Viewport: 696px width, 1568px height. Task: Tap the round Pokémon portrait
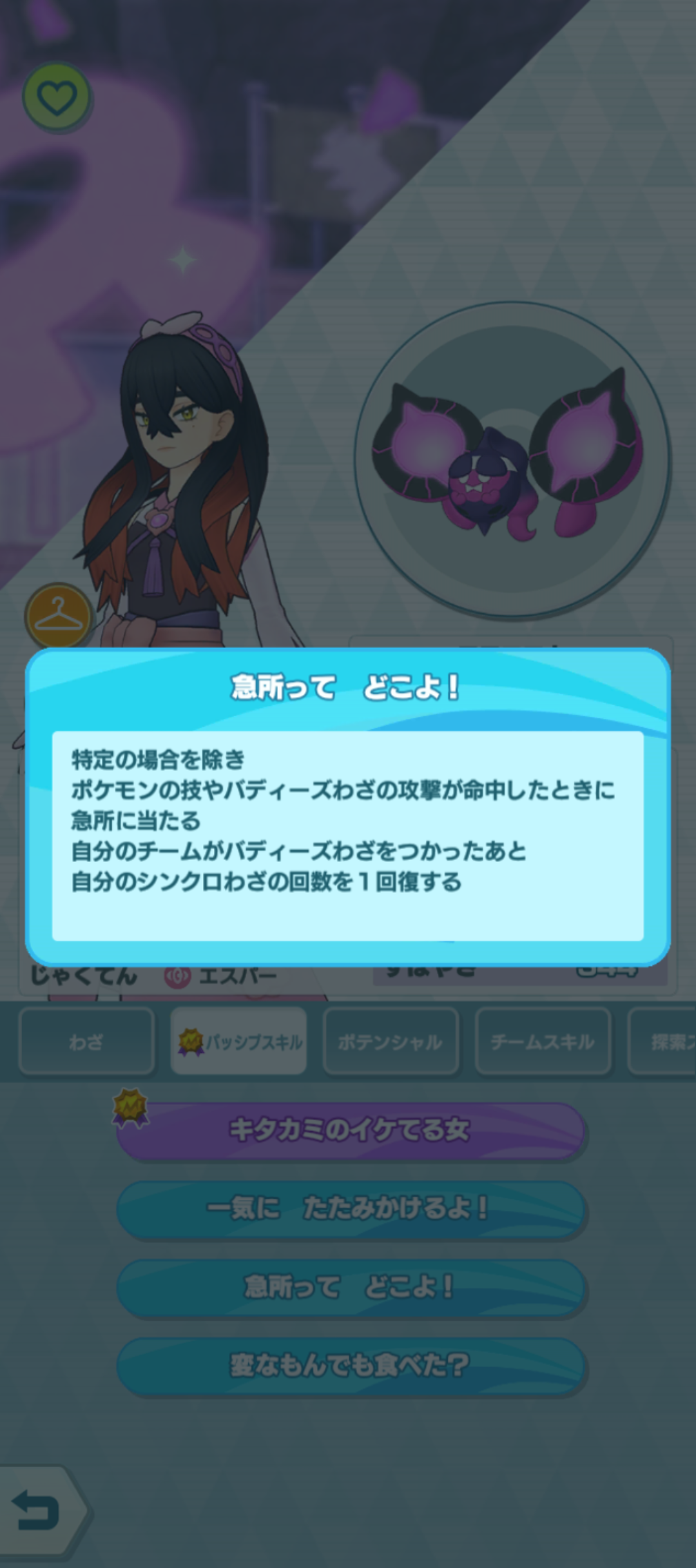[512, 459]
